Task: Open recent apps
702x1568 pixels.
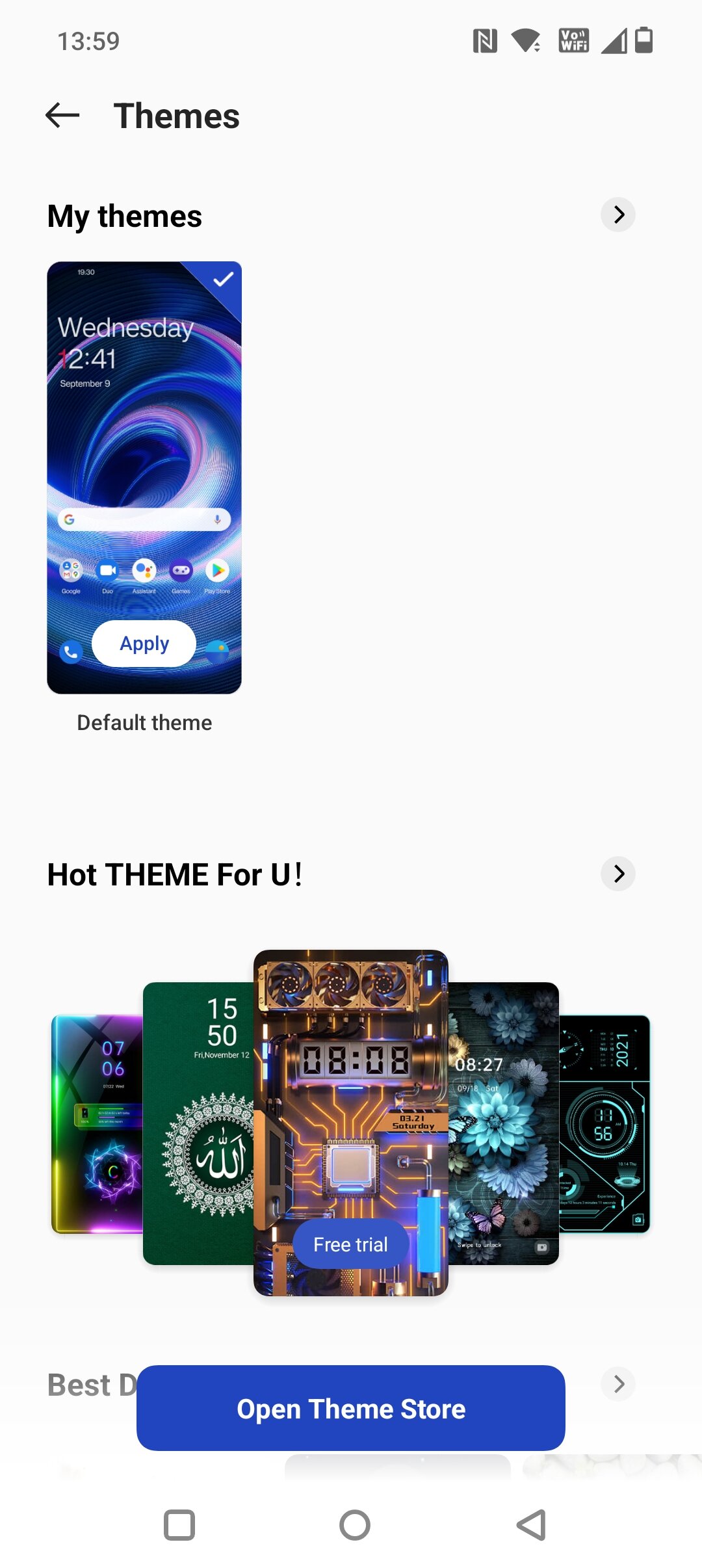Action: tap(179, 1525)
